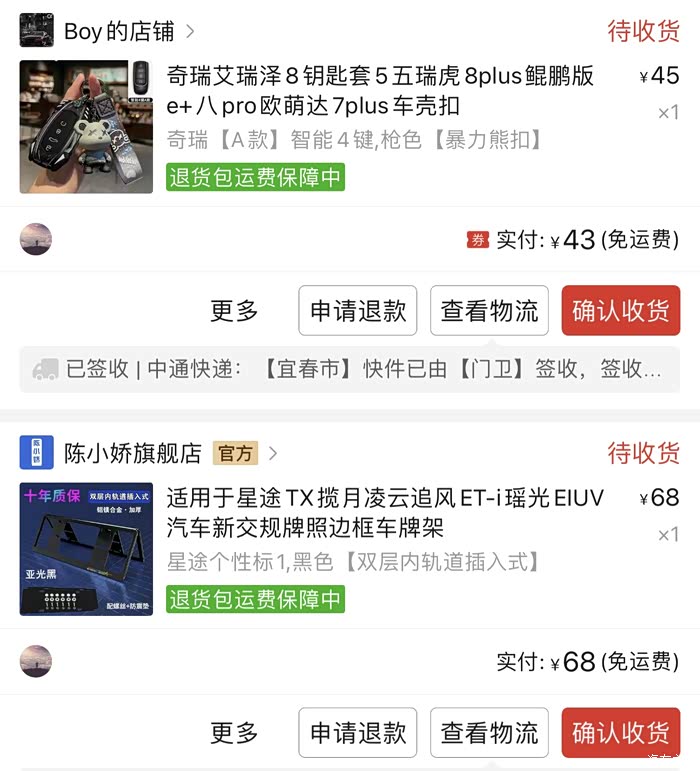
Task: View logistics for the 陈小娇旗舰店 order
Action: (x=489, y=733)
